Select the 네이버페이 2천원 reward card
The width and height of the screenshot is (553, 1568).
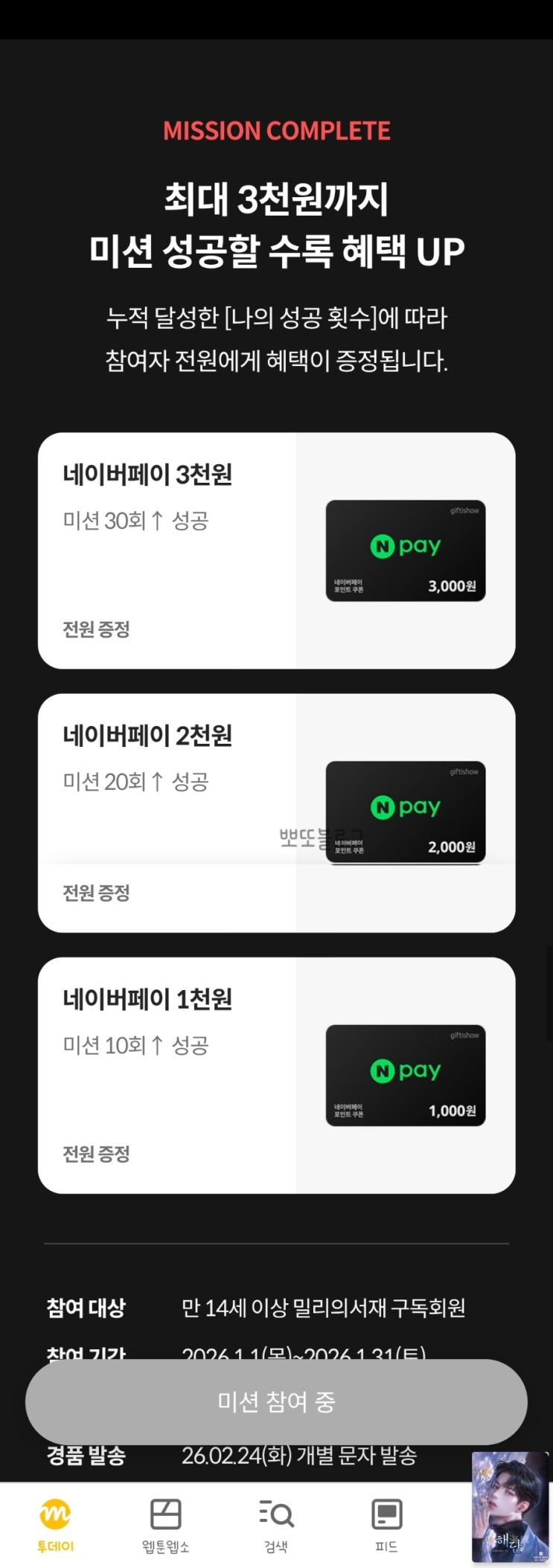click(x=276, y=812)
